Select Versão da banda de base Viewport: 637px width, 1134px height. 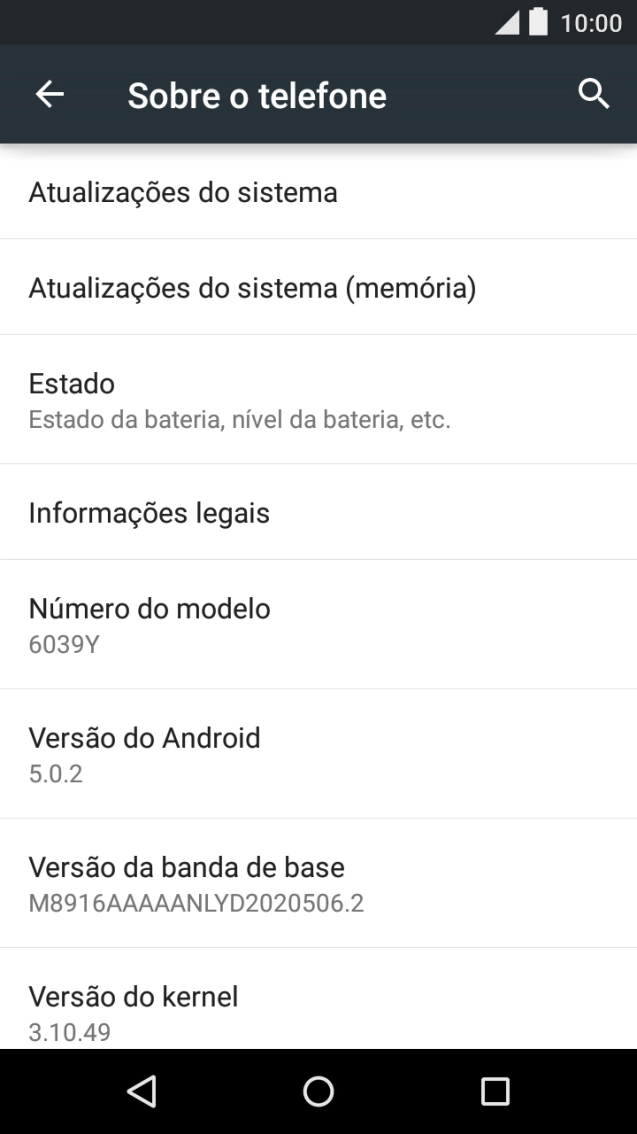point(318,884)
